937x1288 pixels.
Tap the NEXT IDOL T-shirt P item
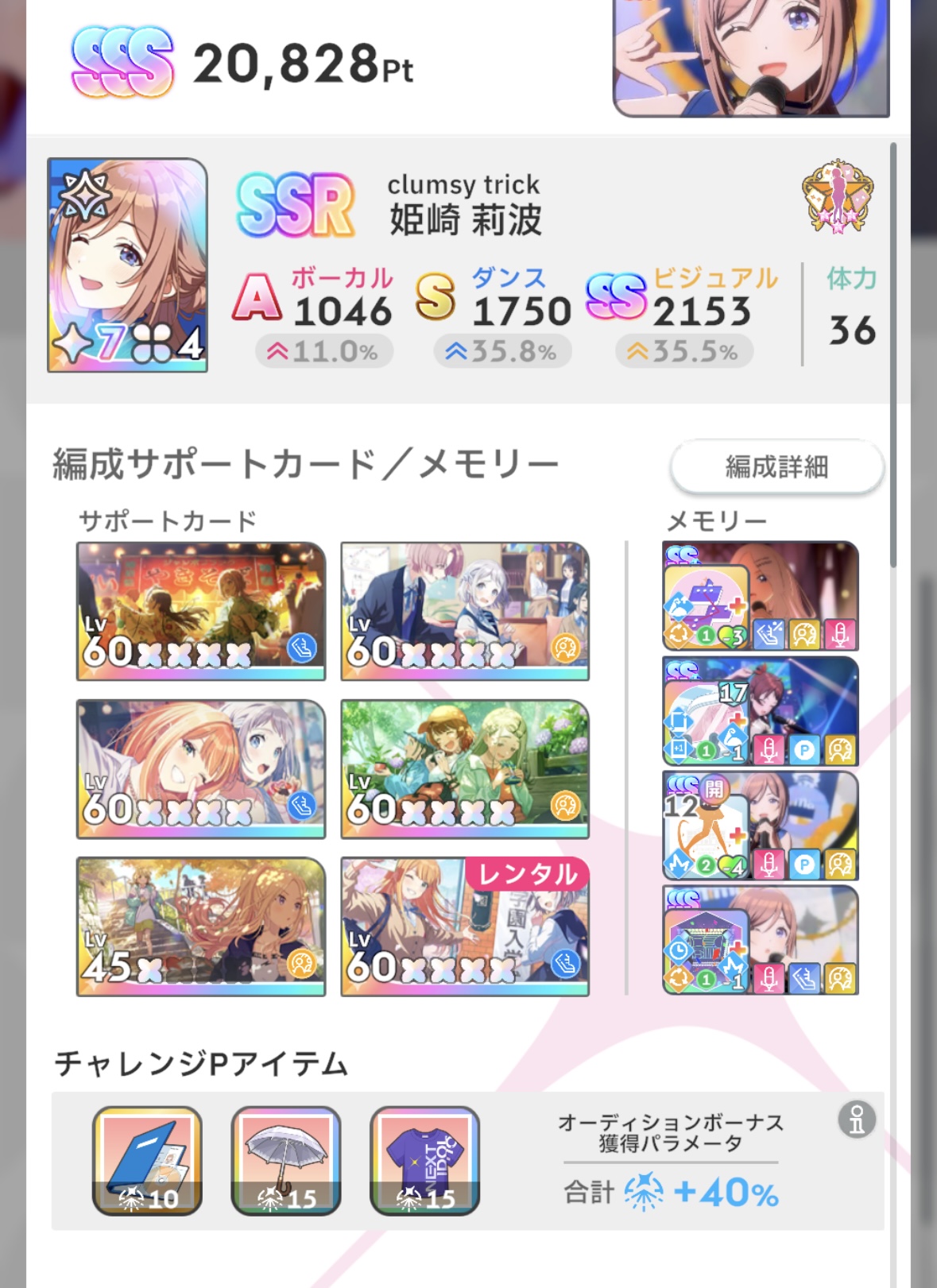point(425,1161)
